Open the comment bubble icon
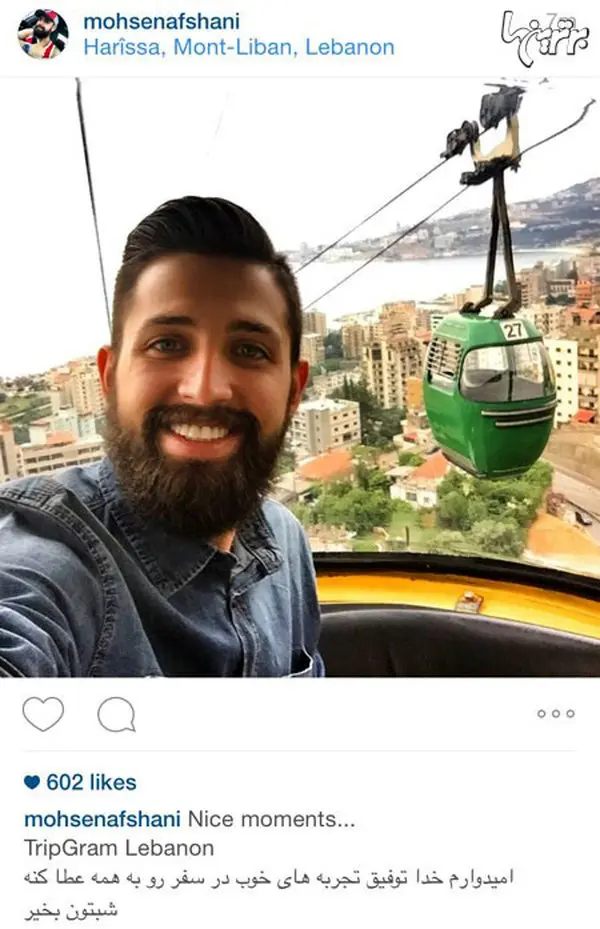This screenshot has width=600, height=929. click(115, 714)
